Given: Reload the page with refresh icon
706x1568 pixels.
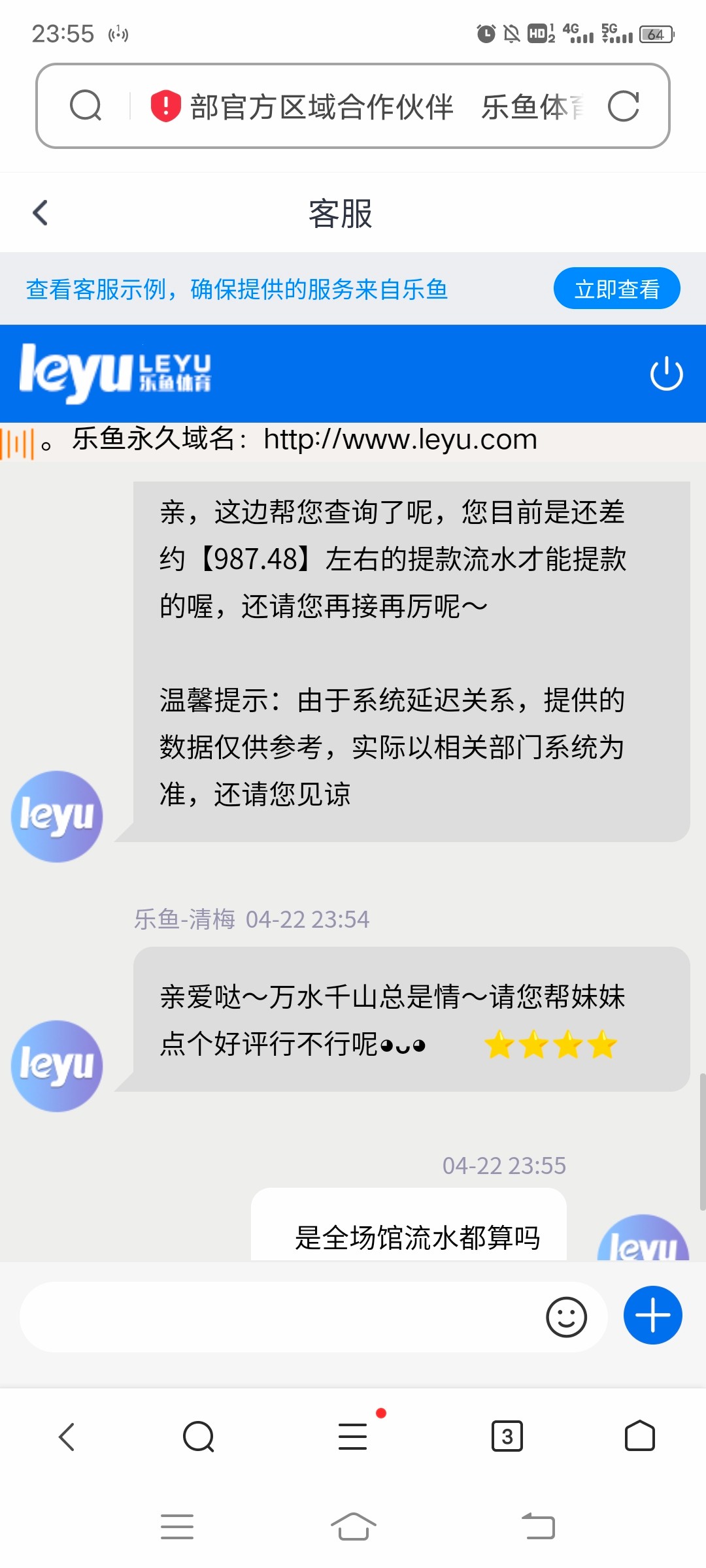Looking at the screenshot, I should tap(623, 106).
